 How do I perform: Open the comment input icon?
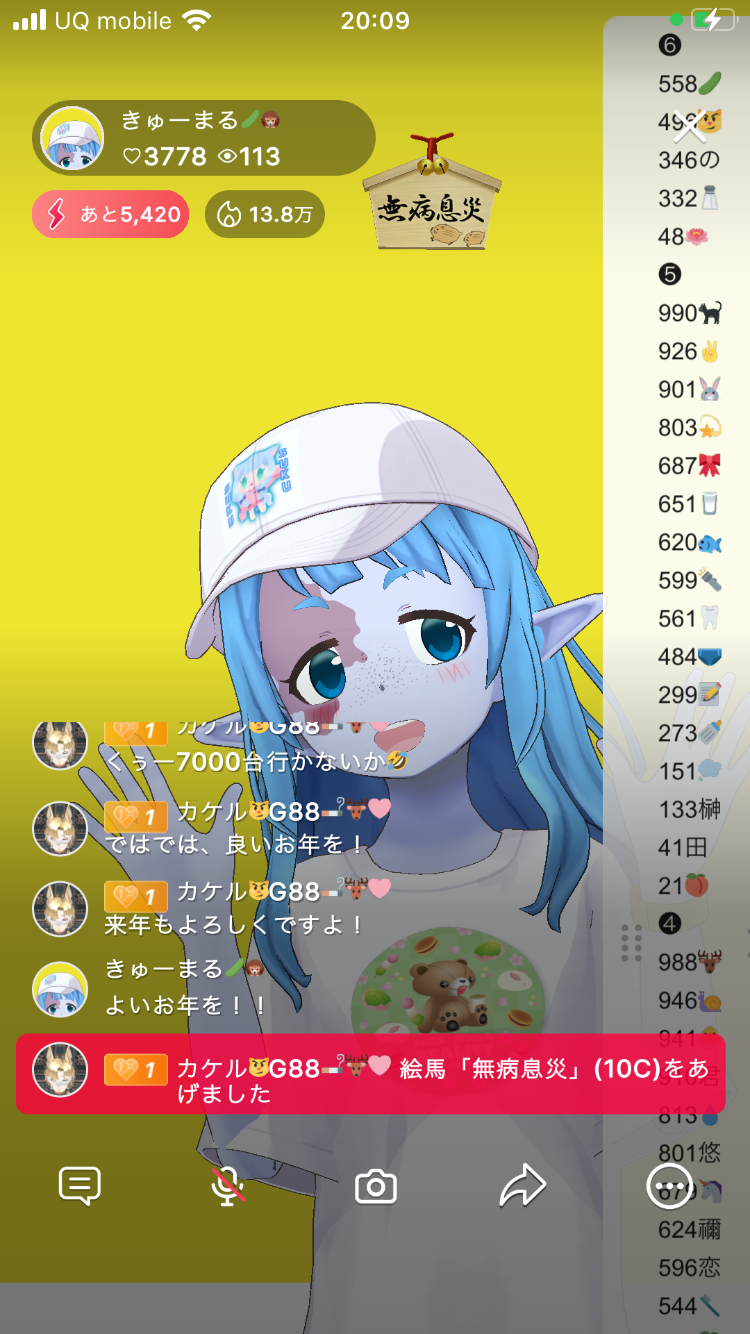[80, 1186]
